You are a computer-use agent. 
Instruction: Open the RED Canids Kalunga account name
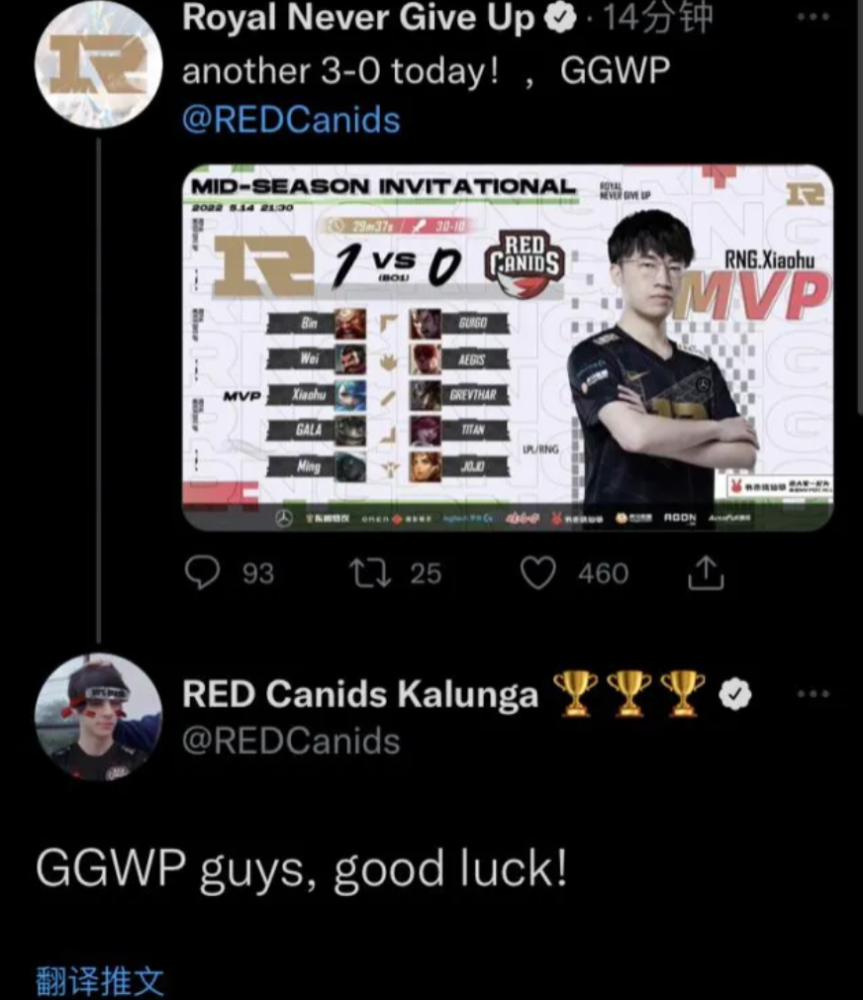360,695
